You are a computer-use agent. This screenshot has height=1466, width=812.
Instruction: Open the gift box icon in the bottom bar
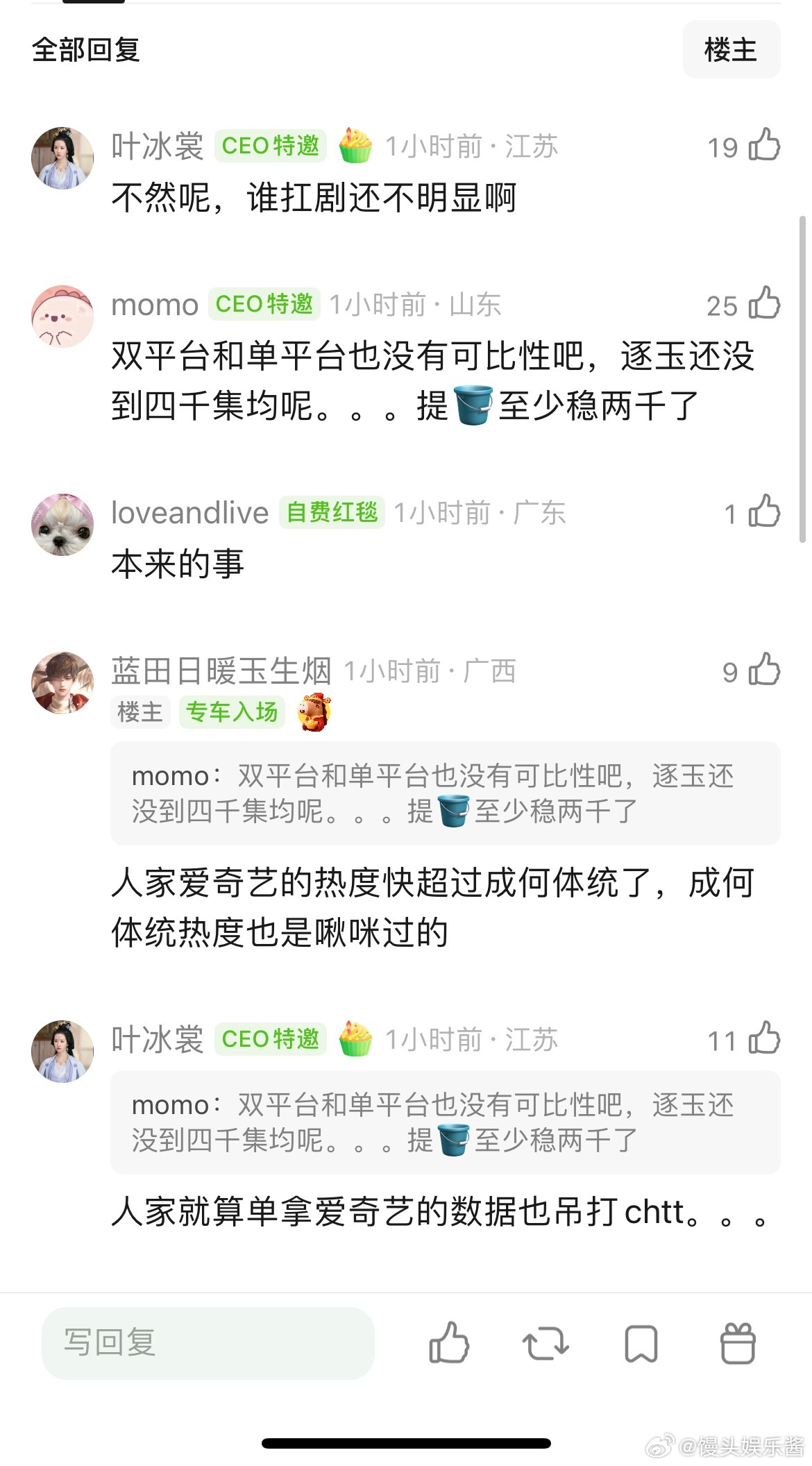click(x=738, y=1345)
